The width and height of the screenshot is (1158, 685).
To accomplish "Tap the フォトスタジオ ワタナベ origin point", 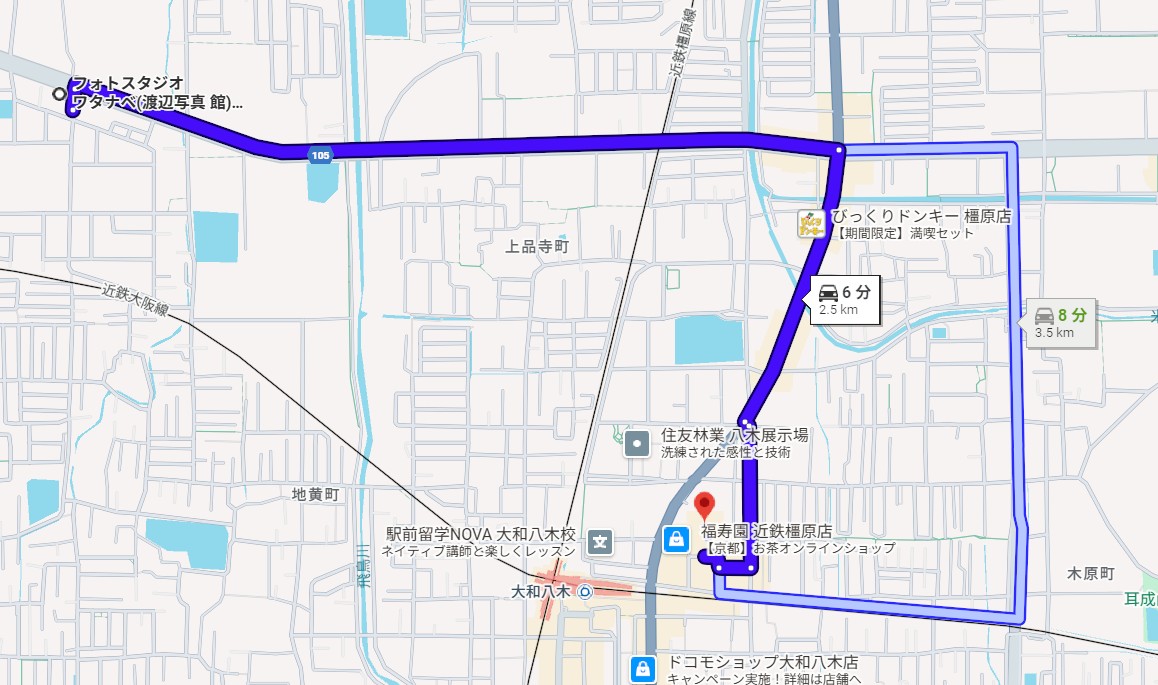I will click(59, 94).
